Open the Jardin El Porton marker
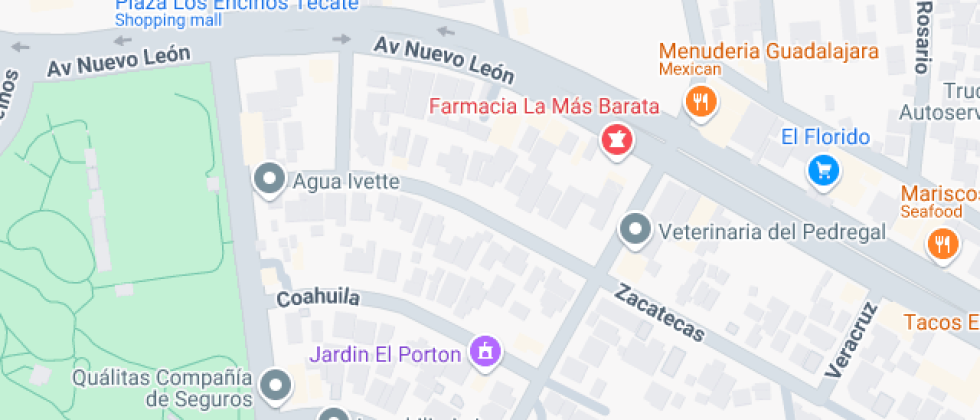 pos(486,354)
